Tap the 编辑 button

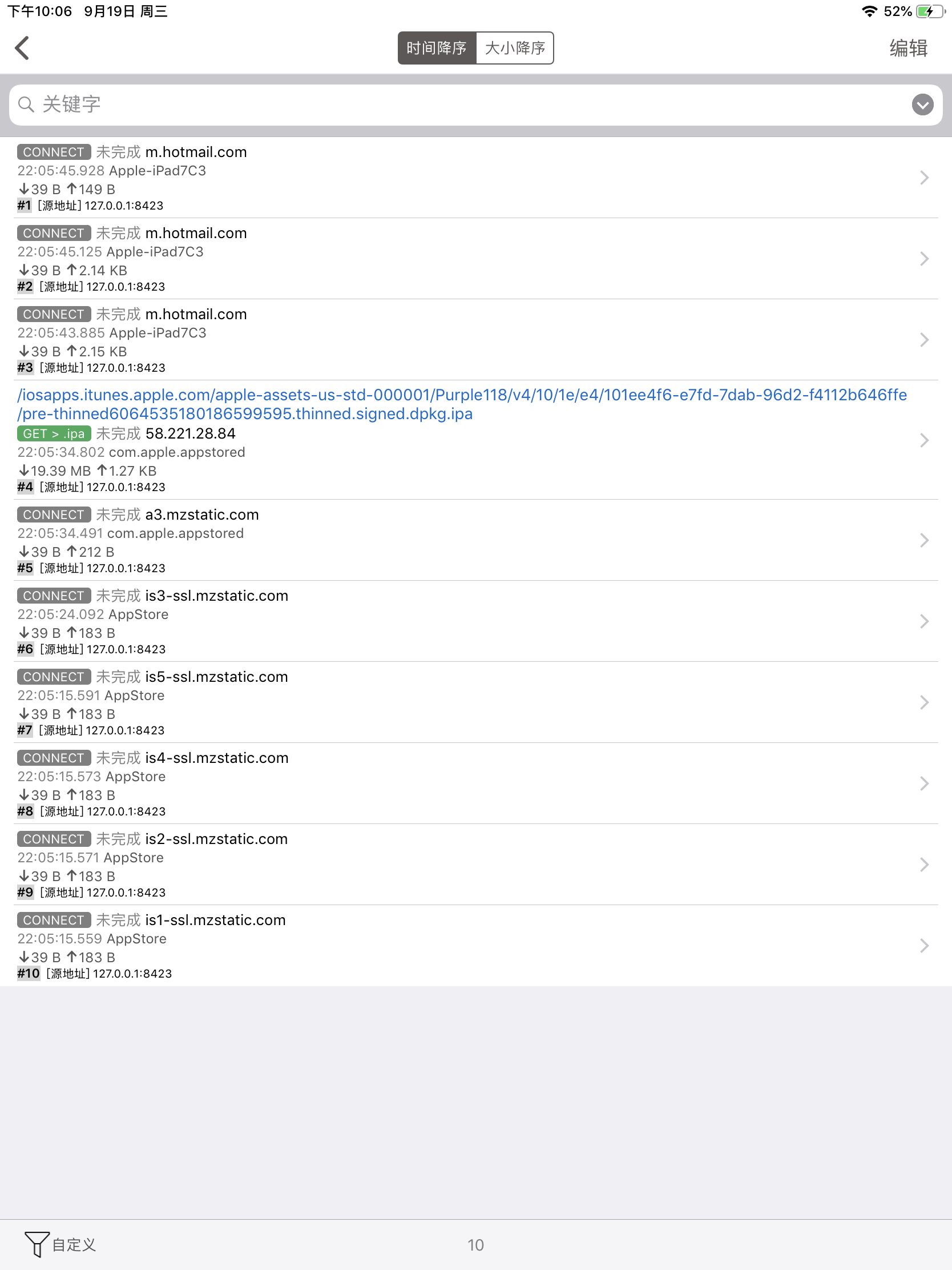(x=908, y=48)
